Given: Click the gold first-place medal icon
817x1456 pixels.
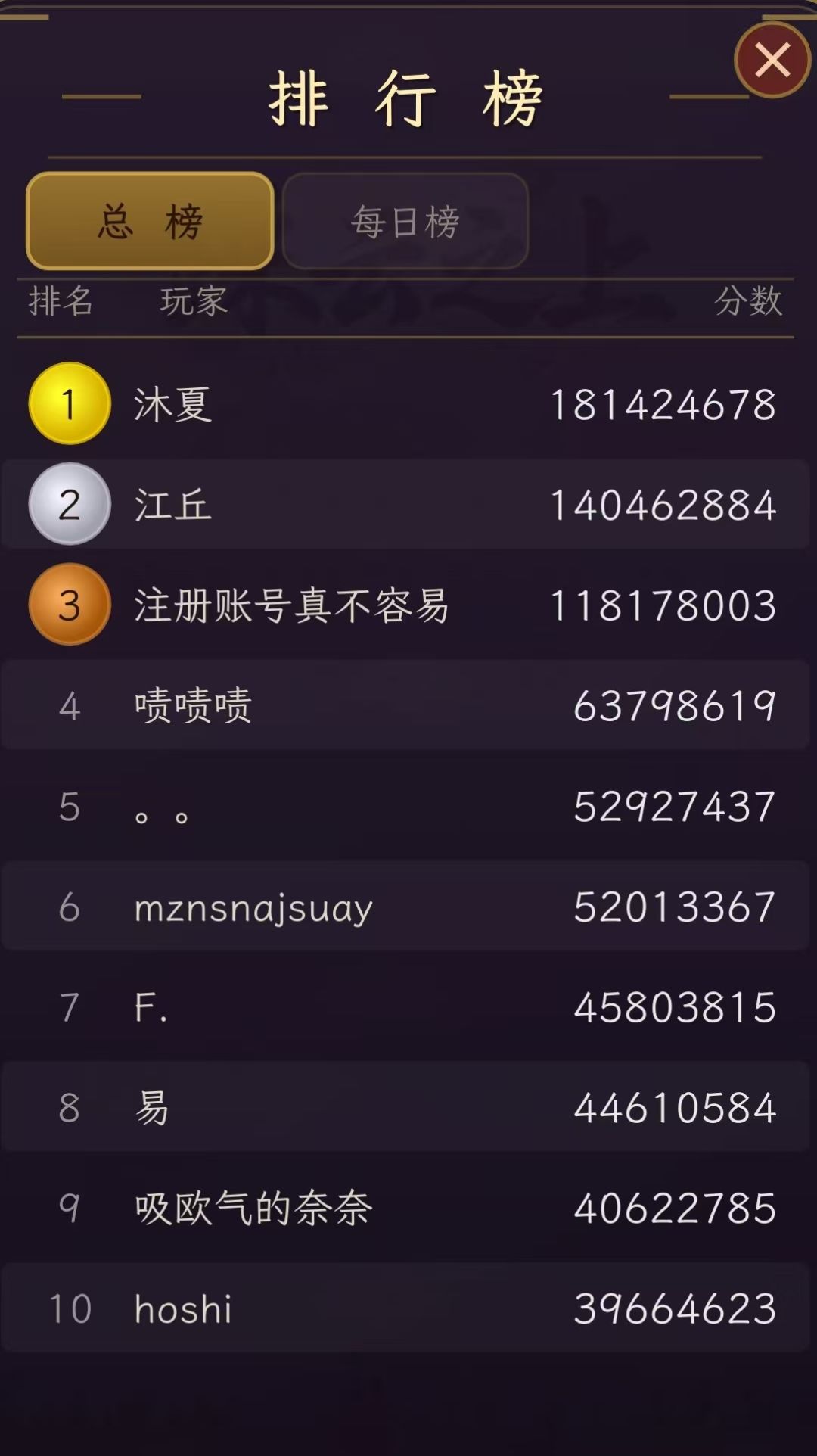Looking at the screenshot, I should point(69,402).
